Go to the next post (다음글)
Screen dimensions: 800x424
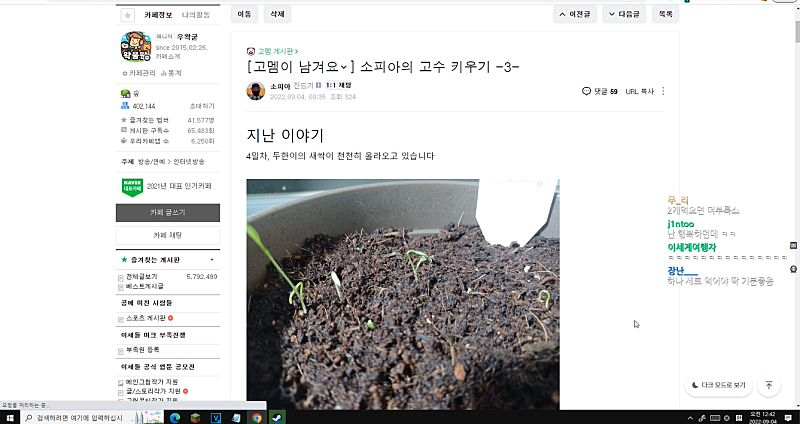pos(623,15)
